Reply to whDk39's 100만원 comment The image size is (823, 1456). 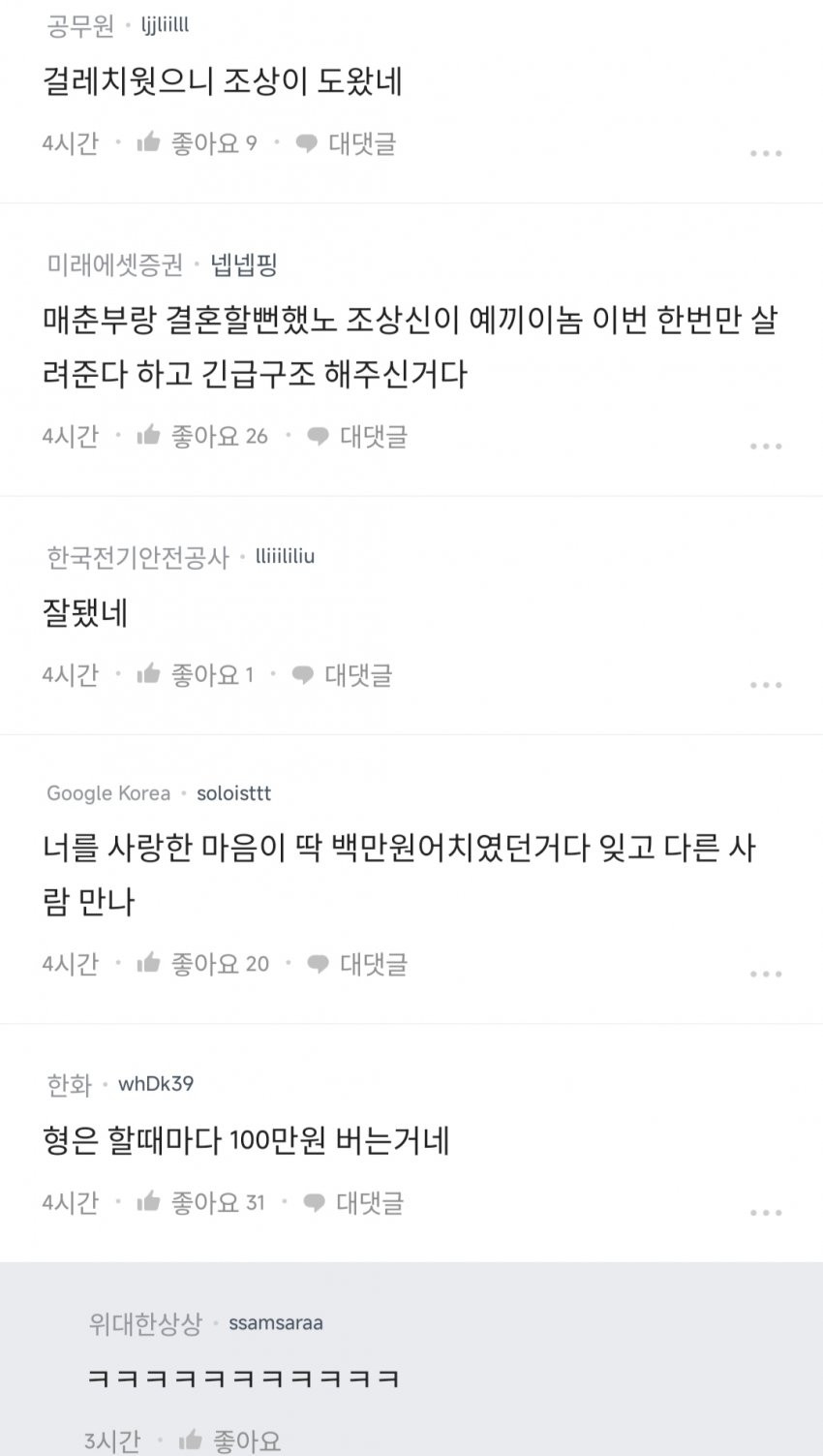353,1203
